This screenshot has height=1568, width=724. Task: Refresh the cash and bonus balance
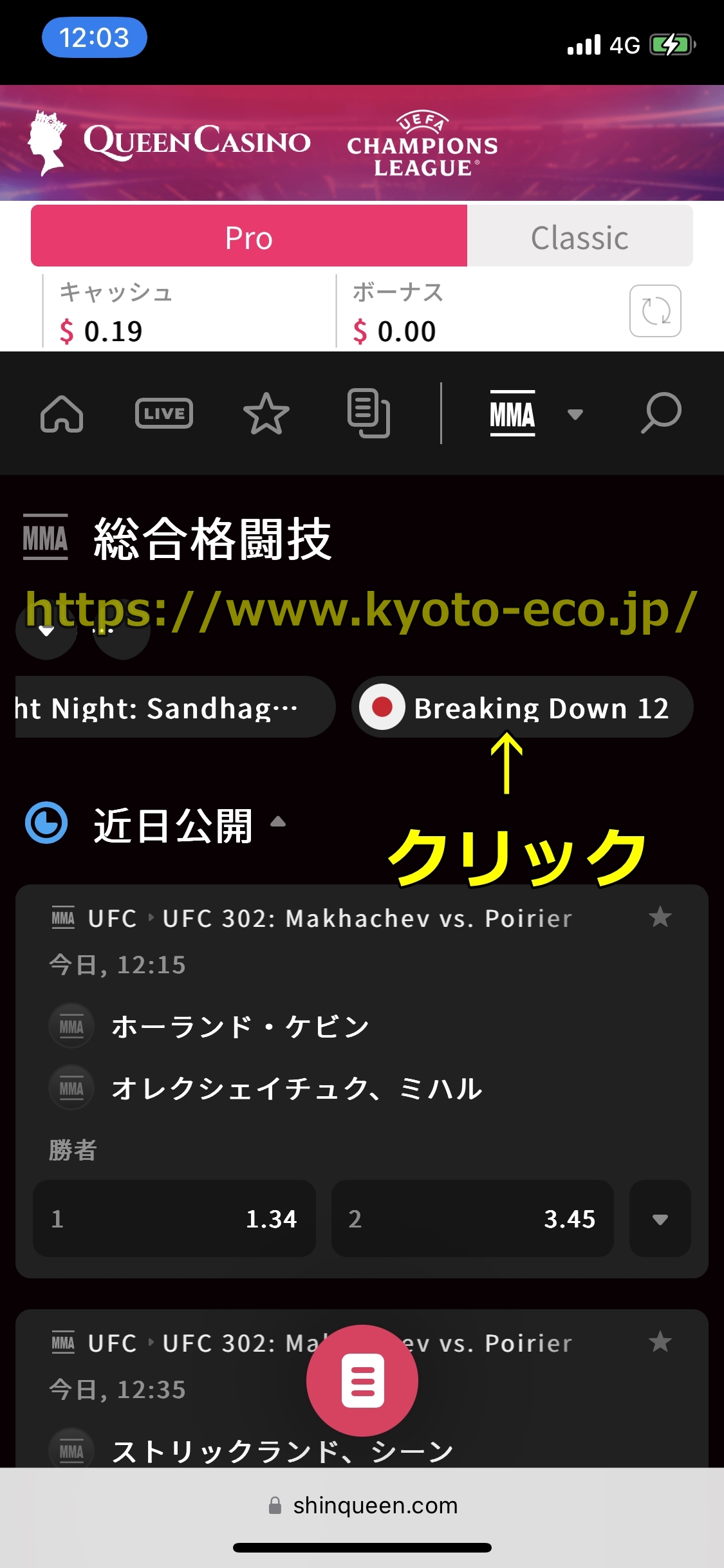pyautogui.click(x=655, y=311)
